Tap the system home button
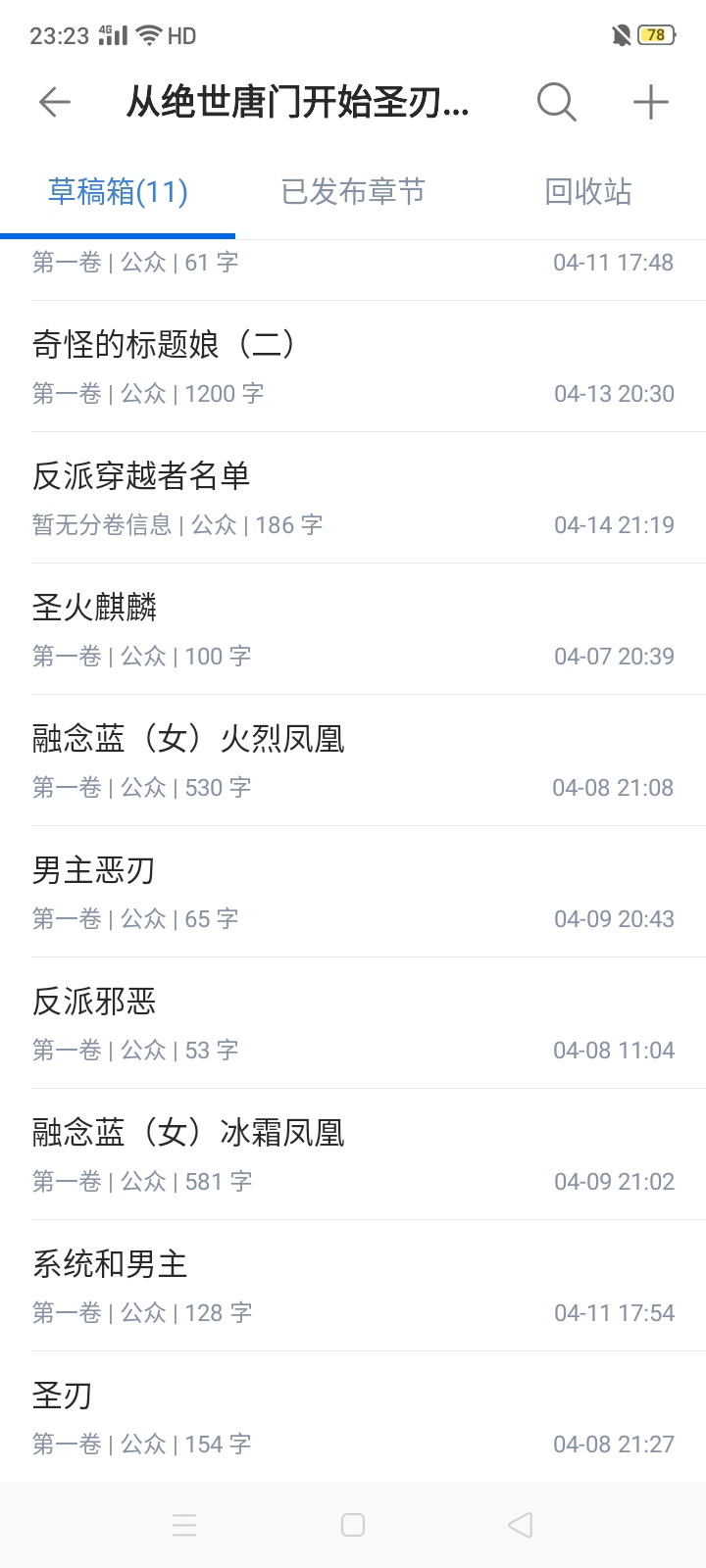The width and height of the screenshot is (706, 1568). (x=353, y=1525)
